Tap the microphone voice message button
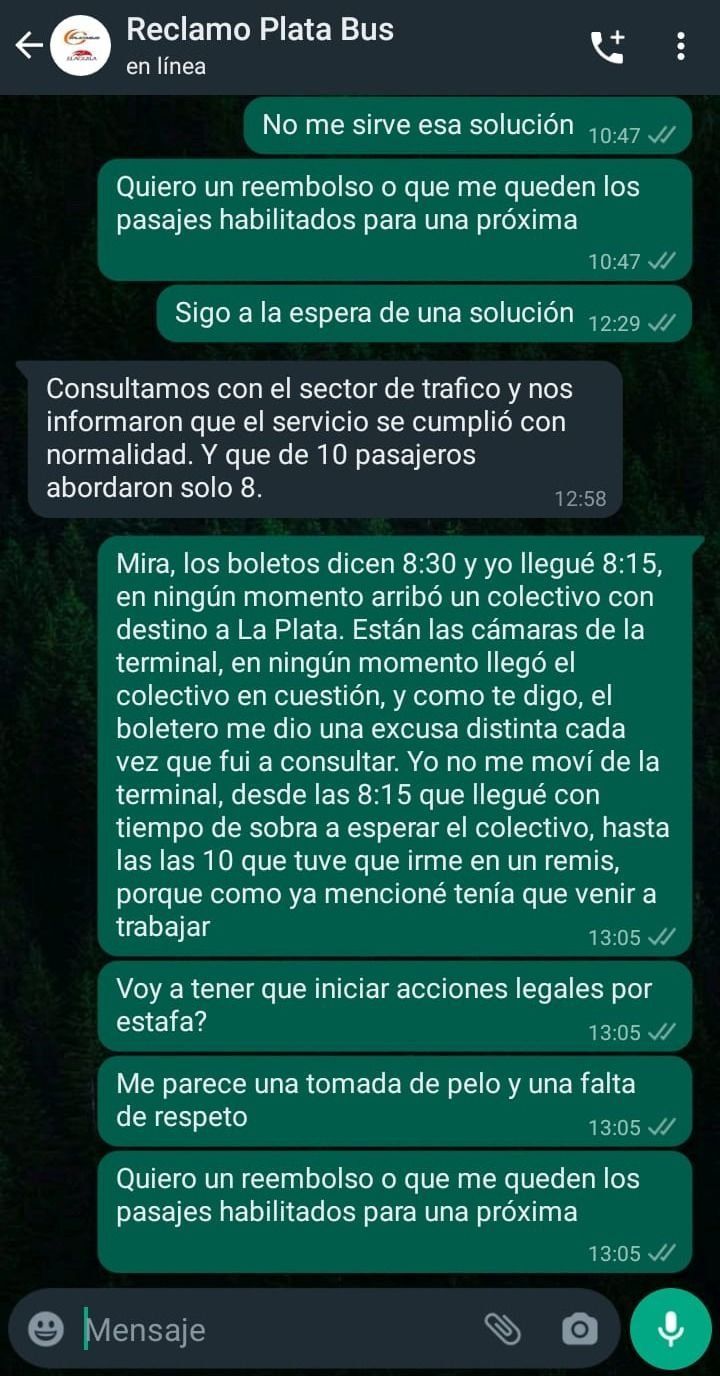 [x=671, y=1328]
